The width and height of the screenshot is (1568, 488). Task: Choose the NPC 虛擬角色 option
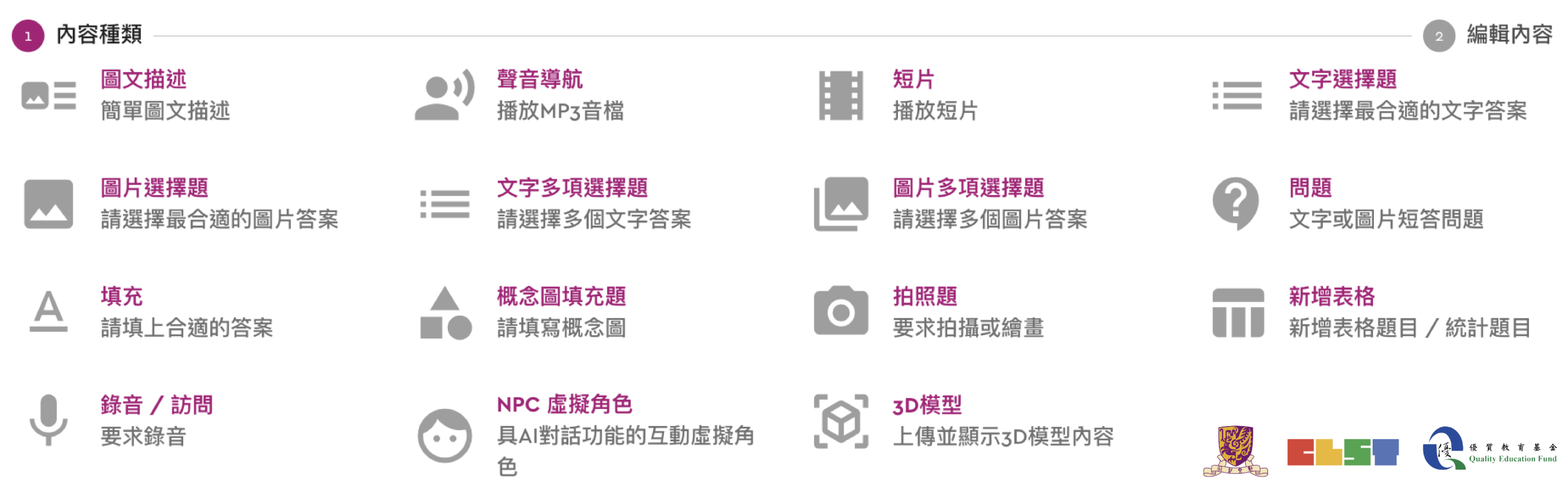click(x=564, y=405)
